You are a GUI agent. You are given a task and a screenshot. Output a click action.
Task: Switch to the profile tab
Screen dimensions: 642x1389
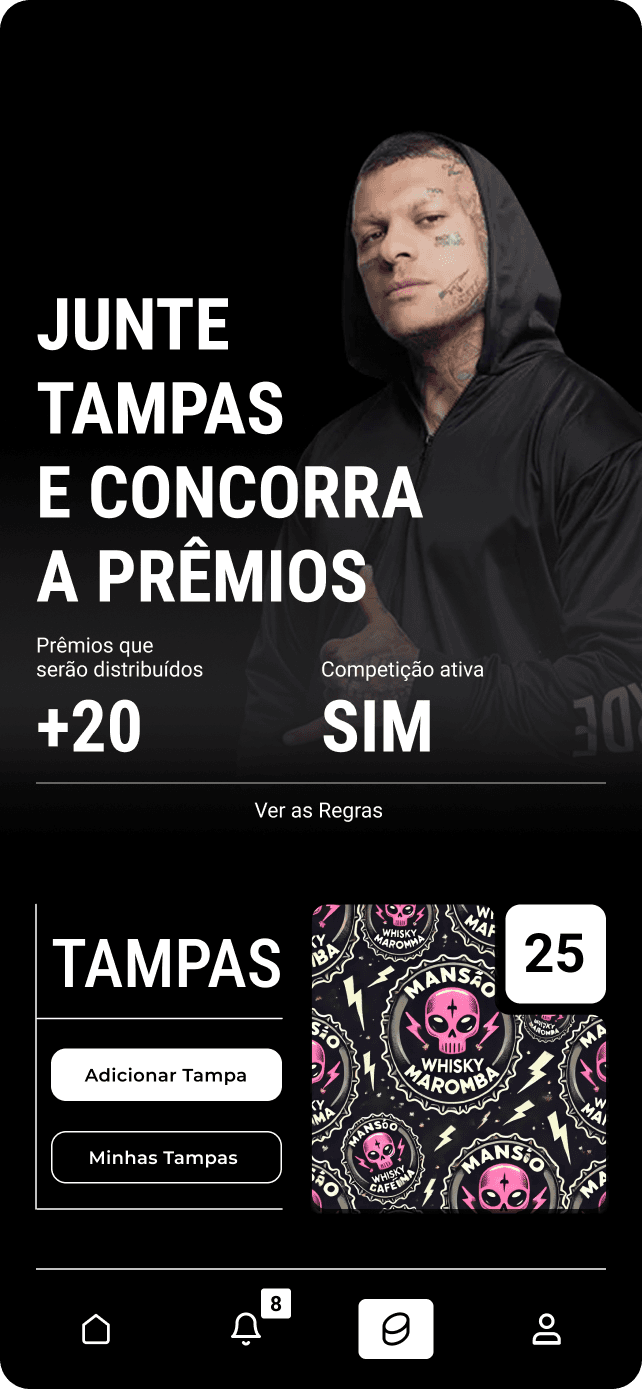[x=546, y=1329]
